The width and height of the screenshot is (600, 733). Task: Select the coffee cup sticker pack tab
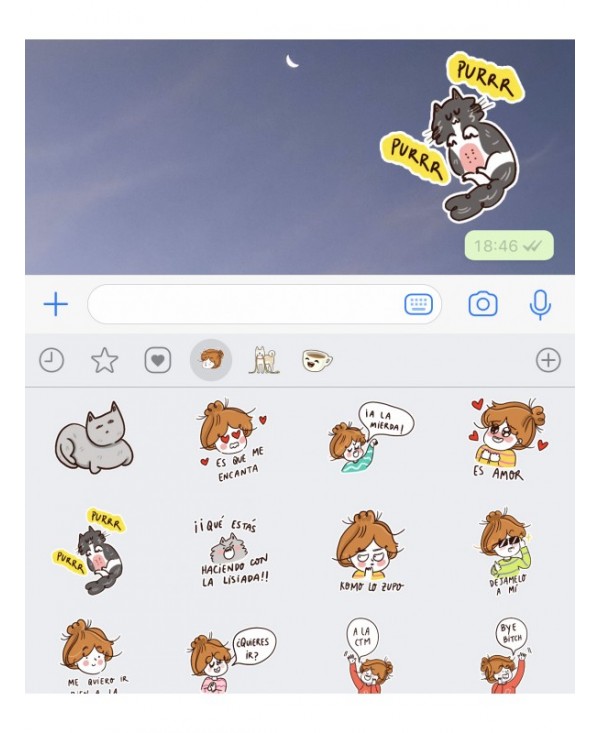[x=317, y=360]
